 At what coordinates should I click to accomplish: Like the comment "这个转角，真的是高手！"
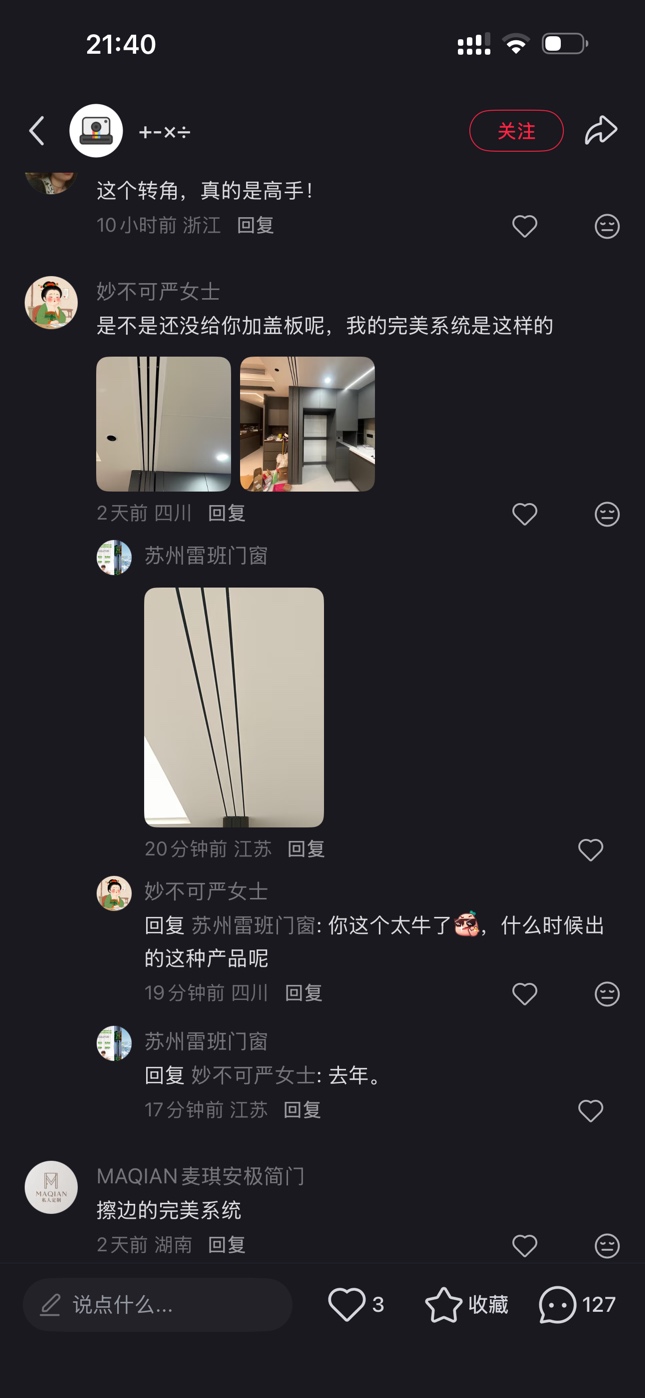[x=524, y=226]
